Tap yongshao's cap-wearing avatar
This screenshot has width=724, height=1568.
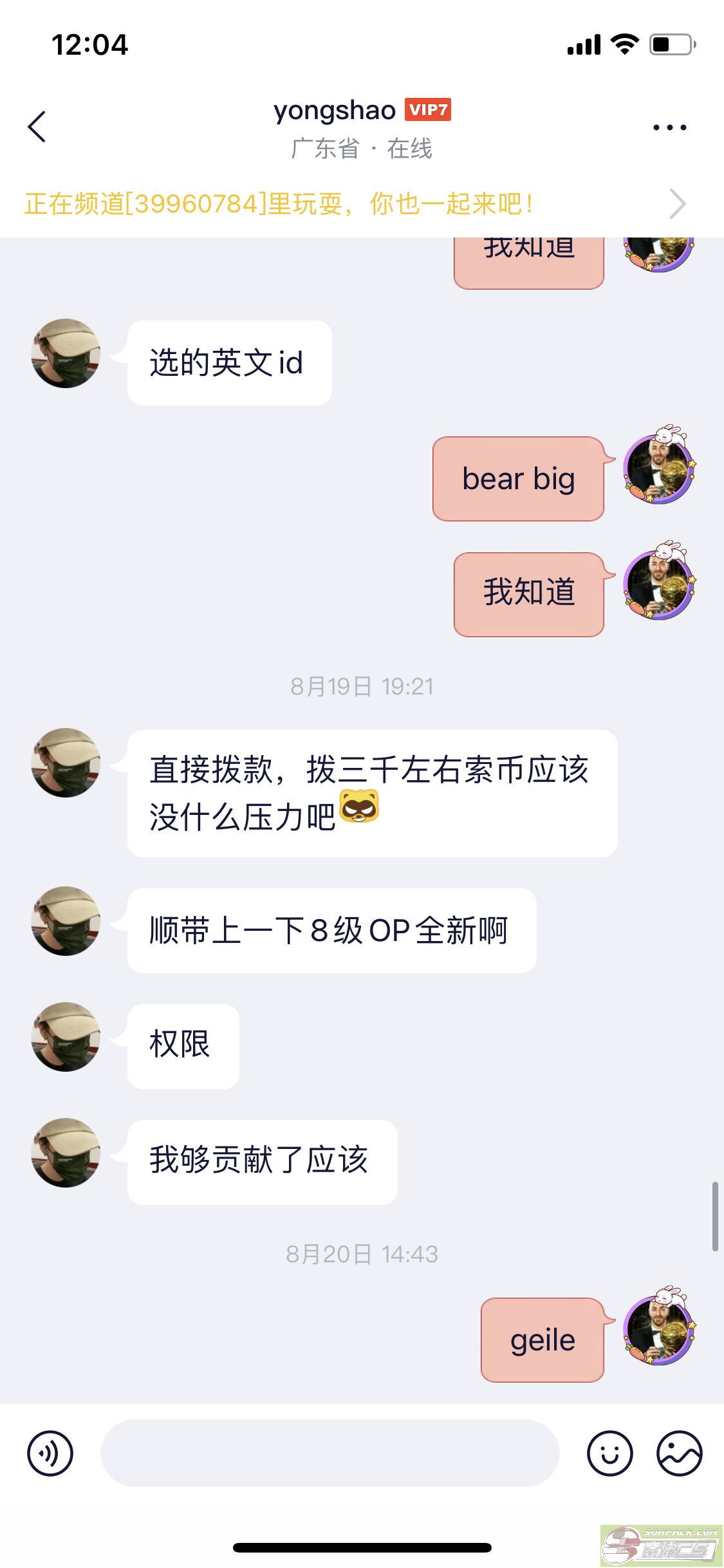point(64,354)
